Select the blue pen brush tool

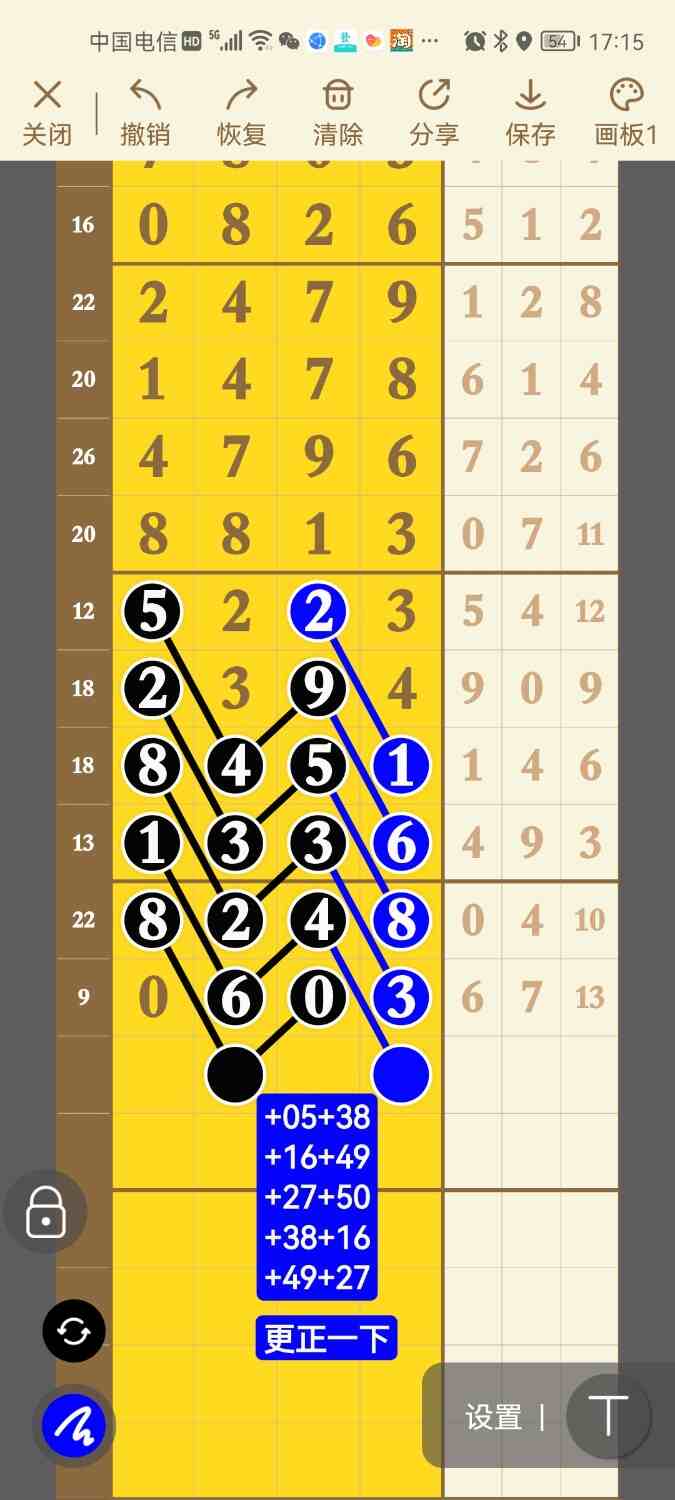(74, 1424)
